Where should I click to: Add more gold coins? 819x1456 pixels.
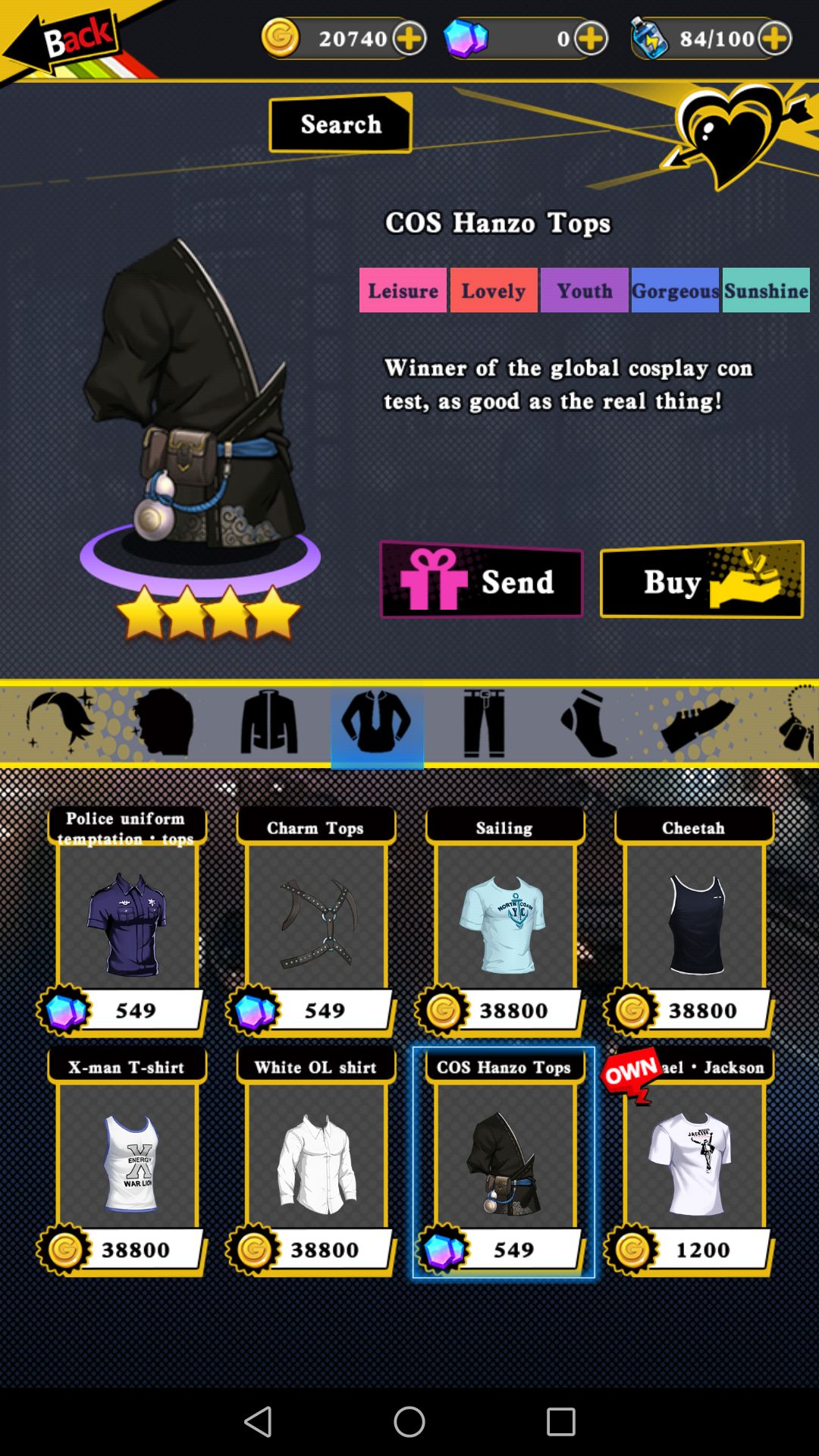[x=409, y=38]
